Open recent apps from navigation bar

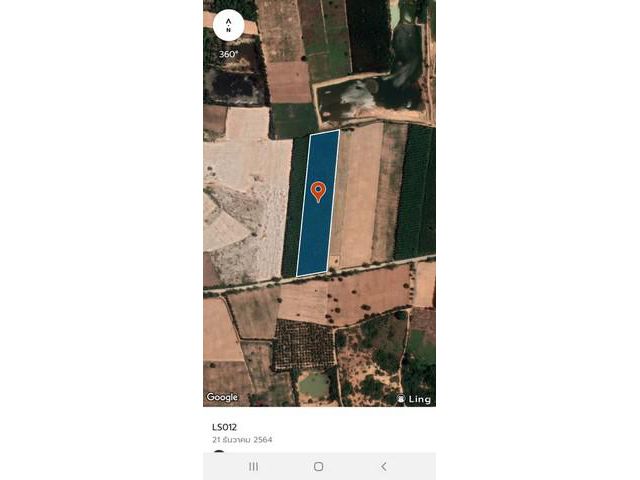253,466
